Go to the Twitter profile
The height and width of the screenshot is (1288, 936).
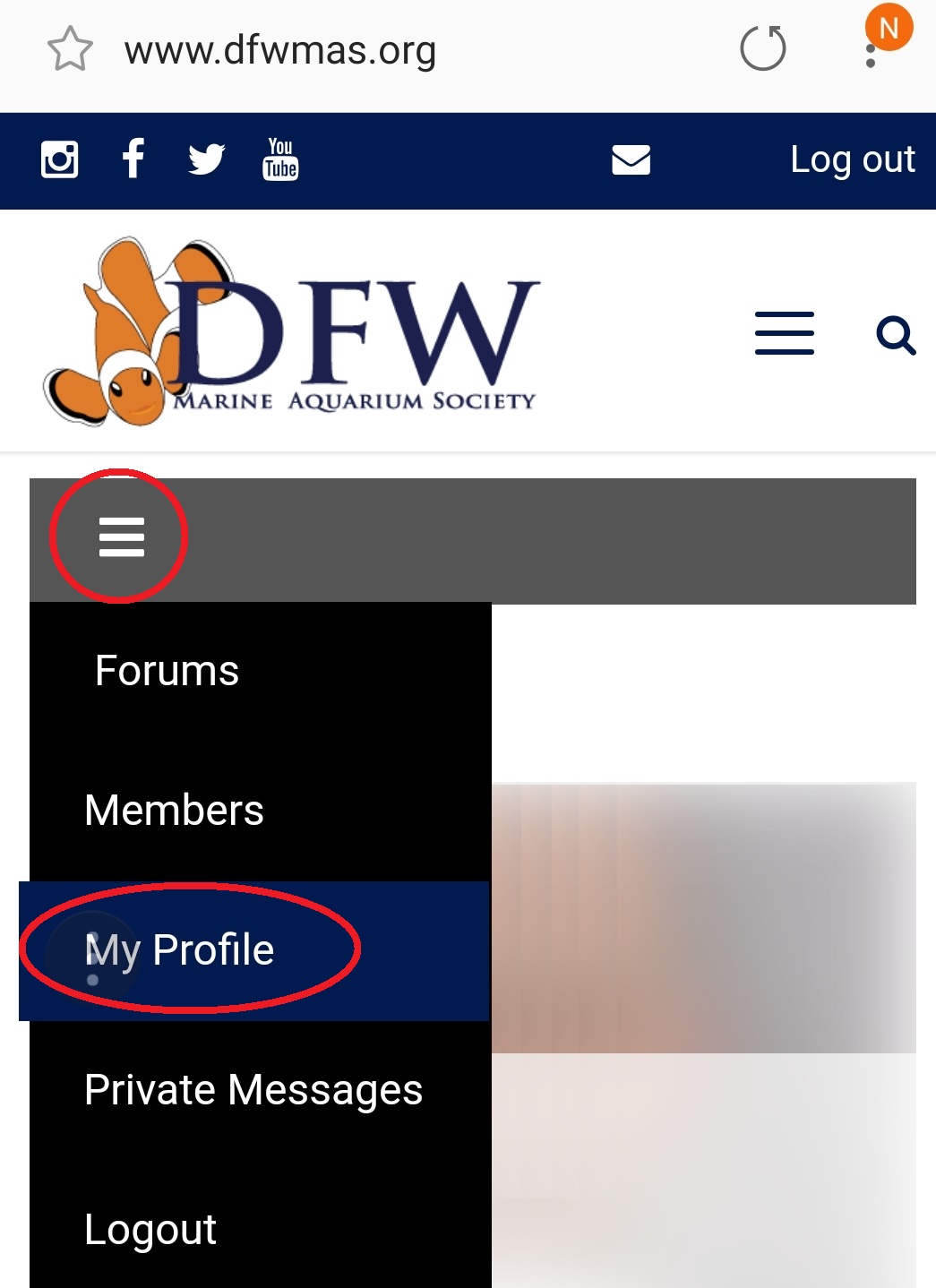pyautogui.click(x=206, y=160)
